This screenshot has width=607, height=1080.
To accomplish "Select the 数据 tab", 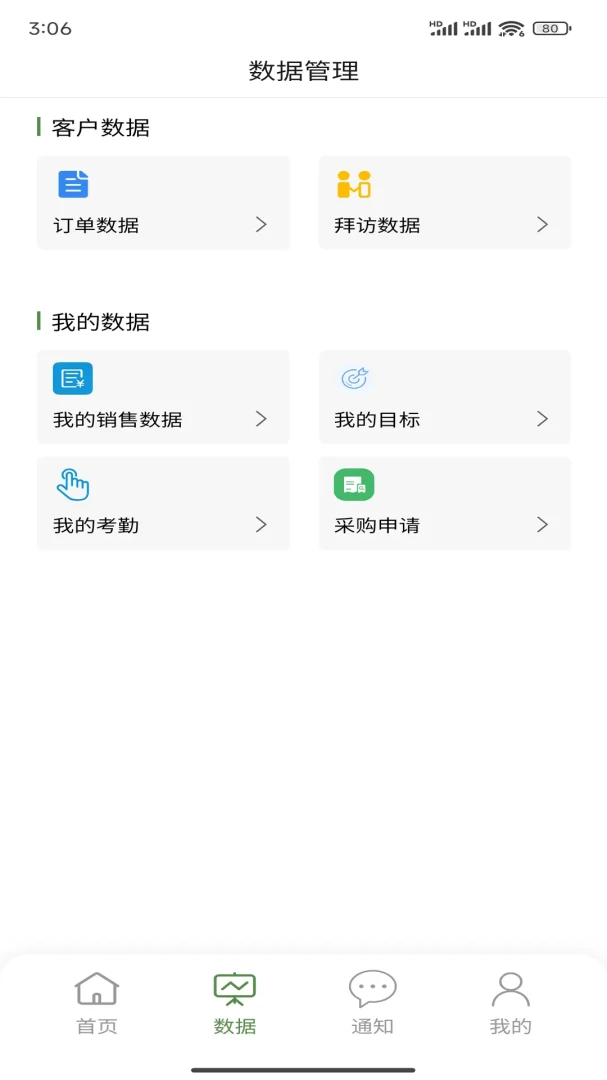I will point(234,1003).
